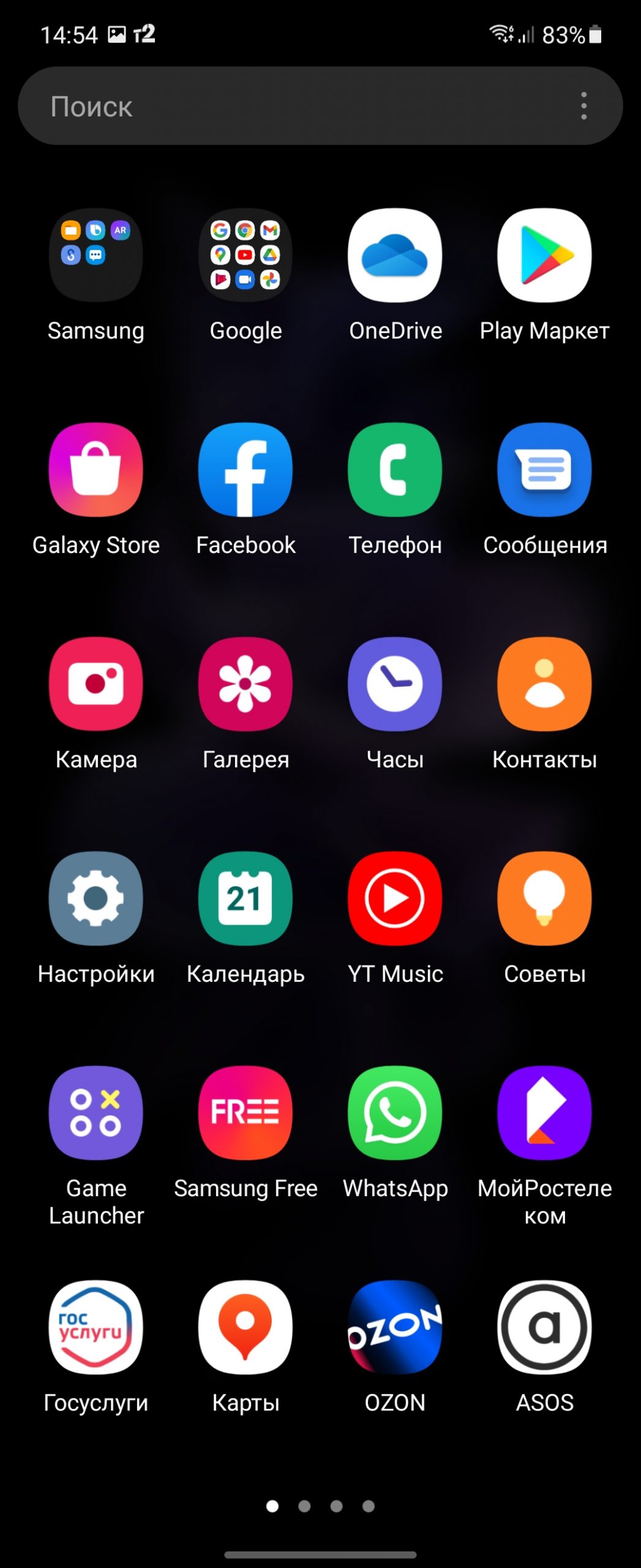Open the Телефон dialer app
This screenshot has height=1568, width=641.
(395, 470)
